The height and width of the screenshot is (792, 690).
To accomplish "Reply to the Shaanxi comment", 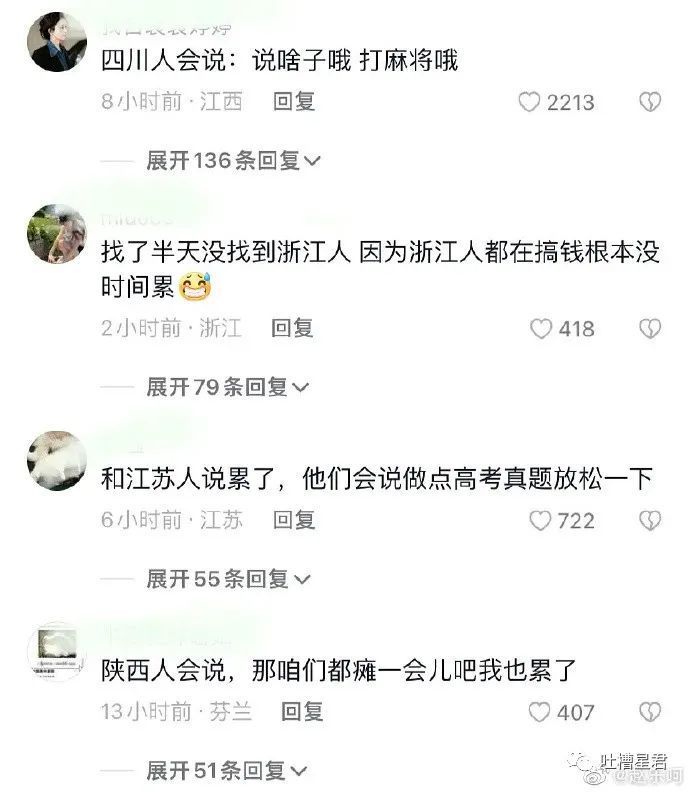I will [302, 712].
